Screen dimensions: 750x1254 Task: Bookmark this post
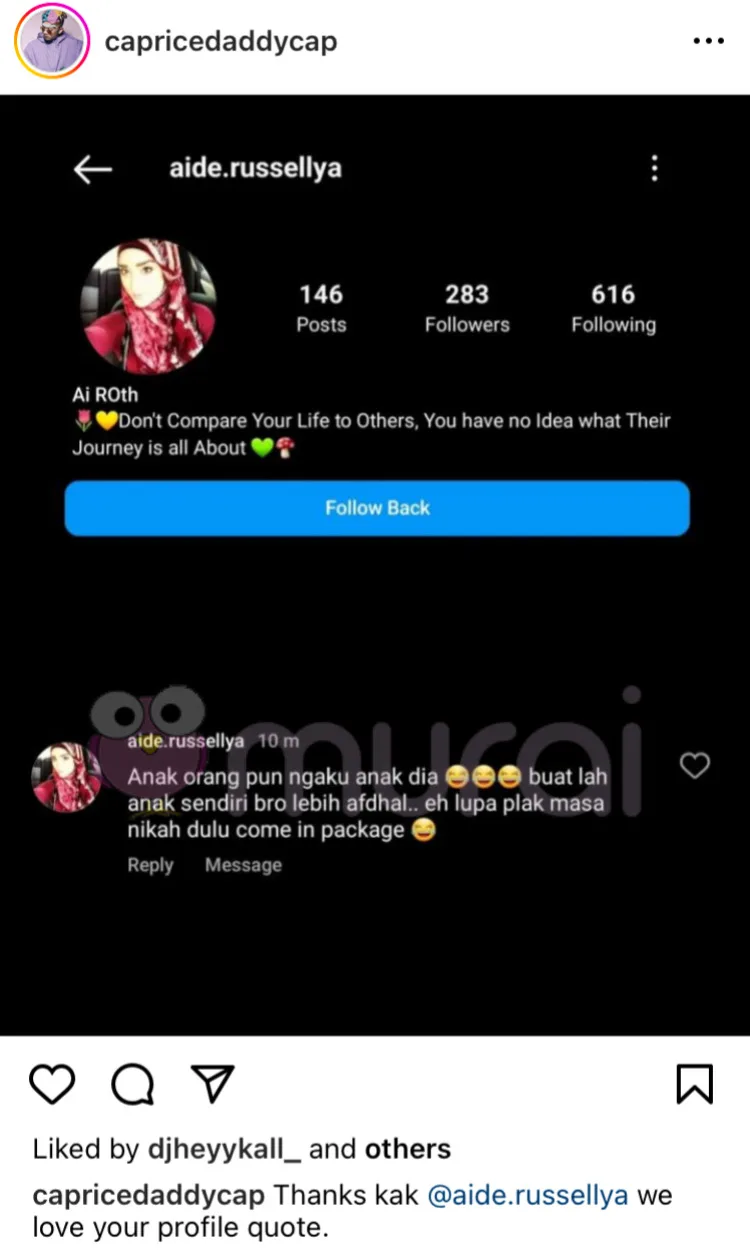point(695,1084)
